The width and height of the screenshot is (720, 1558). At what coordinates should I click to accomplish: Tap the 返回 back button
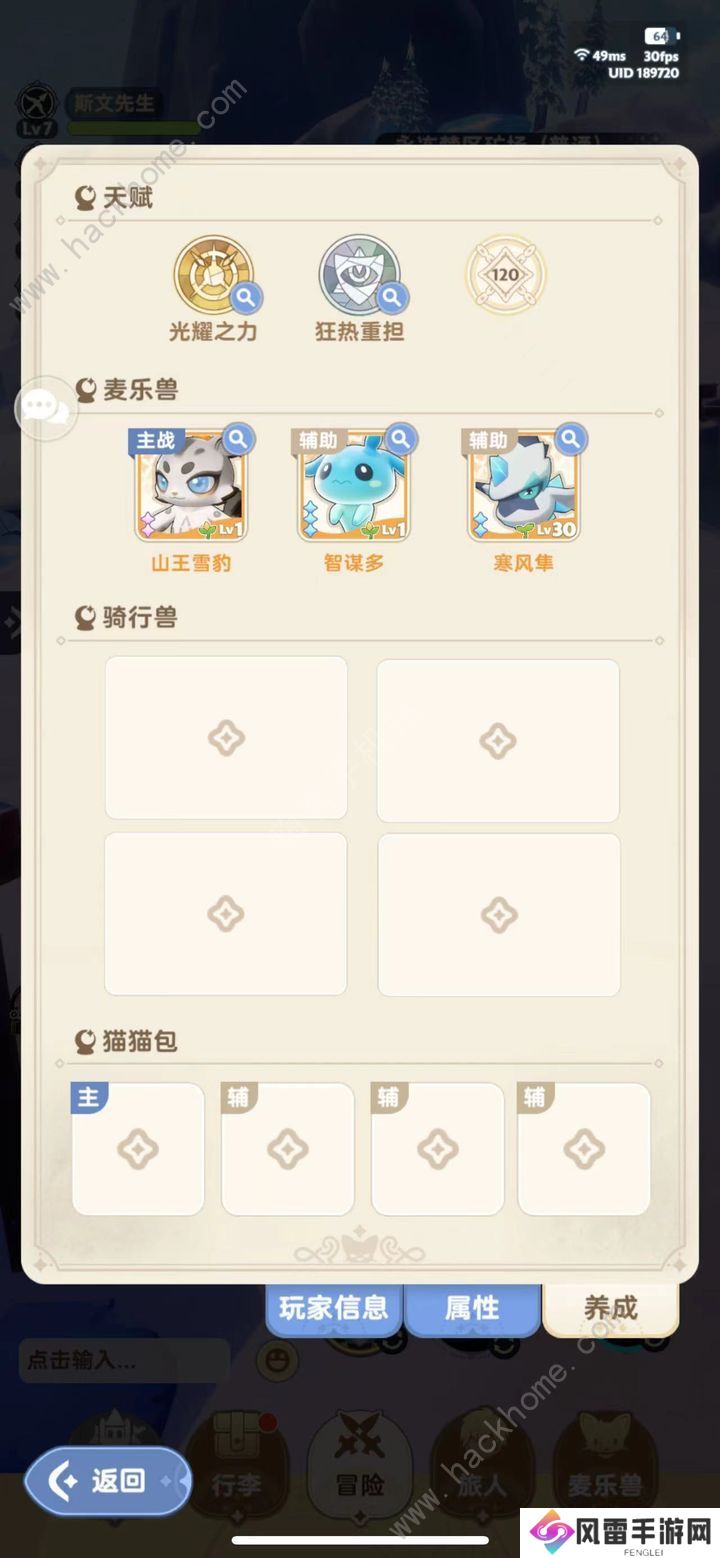coord(107,1480)
